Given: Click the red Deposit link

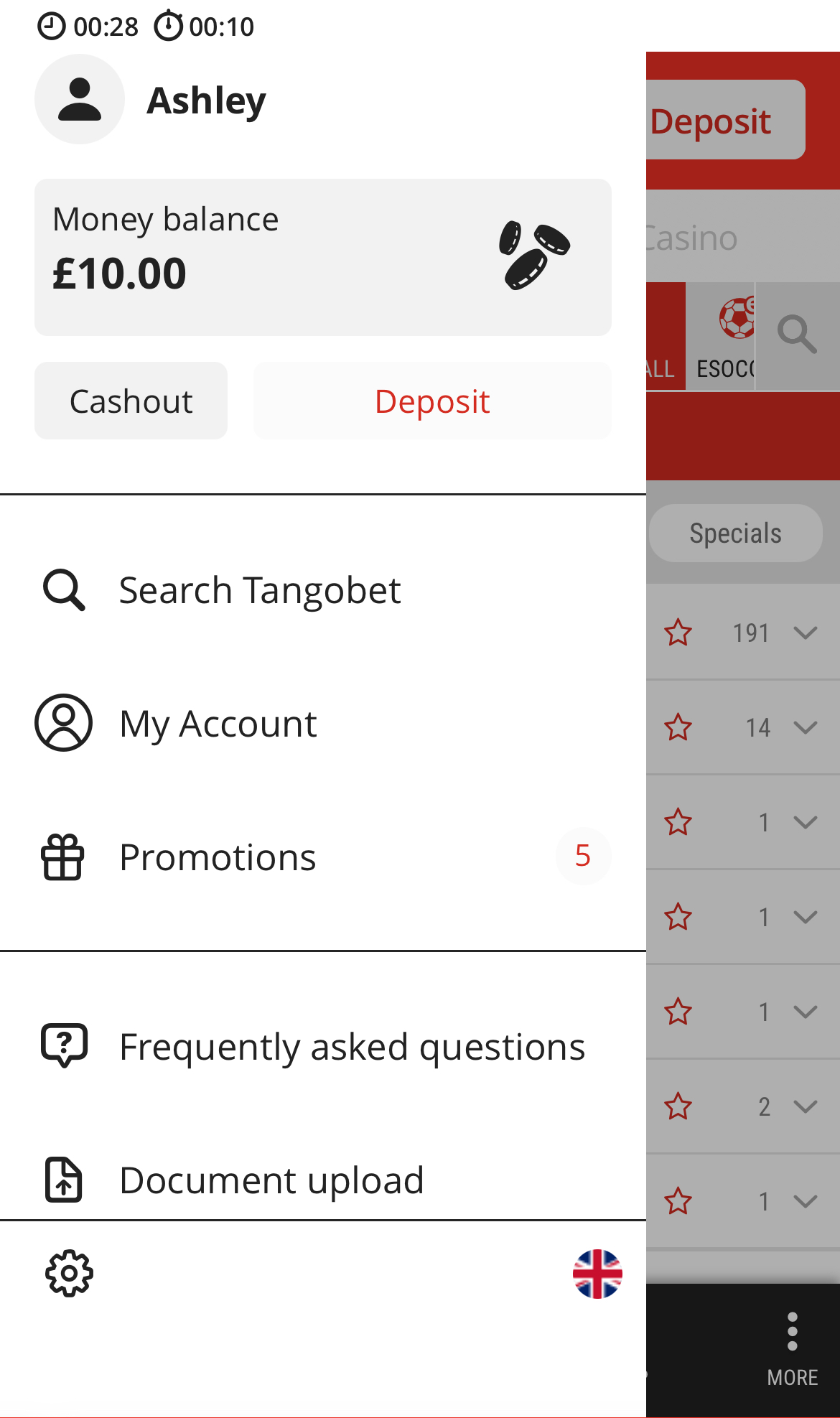Looking at the screenshot, I should pyautogui.click(x=432, y=401).
